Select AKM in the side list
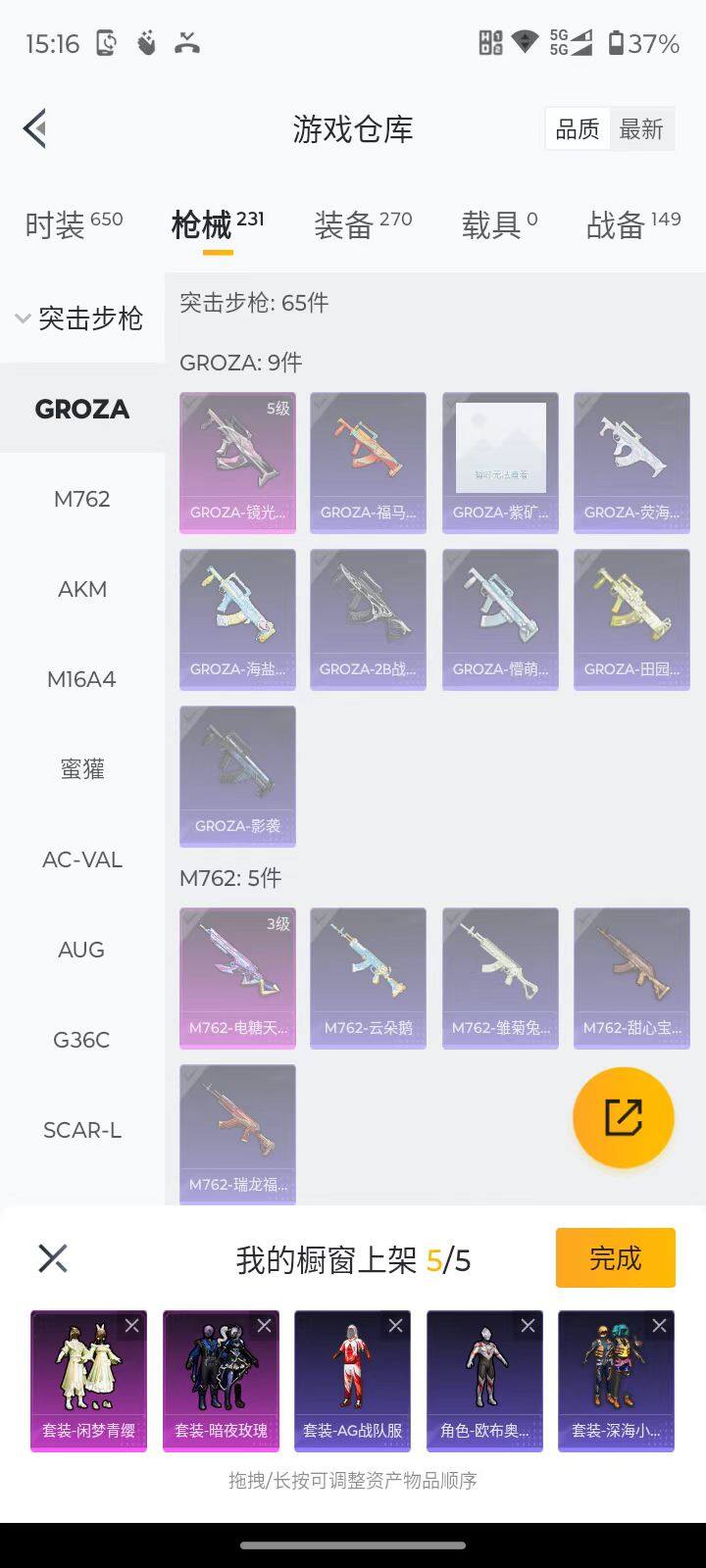This screenshot has width=706, height=1568. (82, 589)
